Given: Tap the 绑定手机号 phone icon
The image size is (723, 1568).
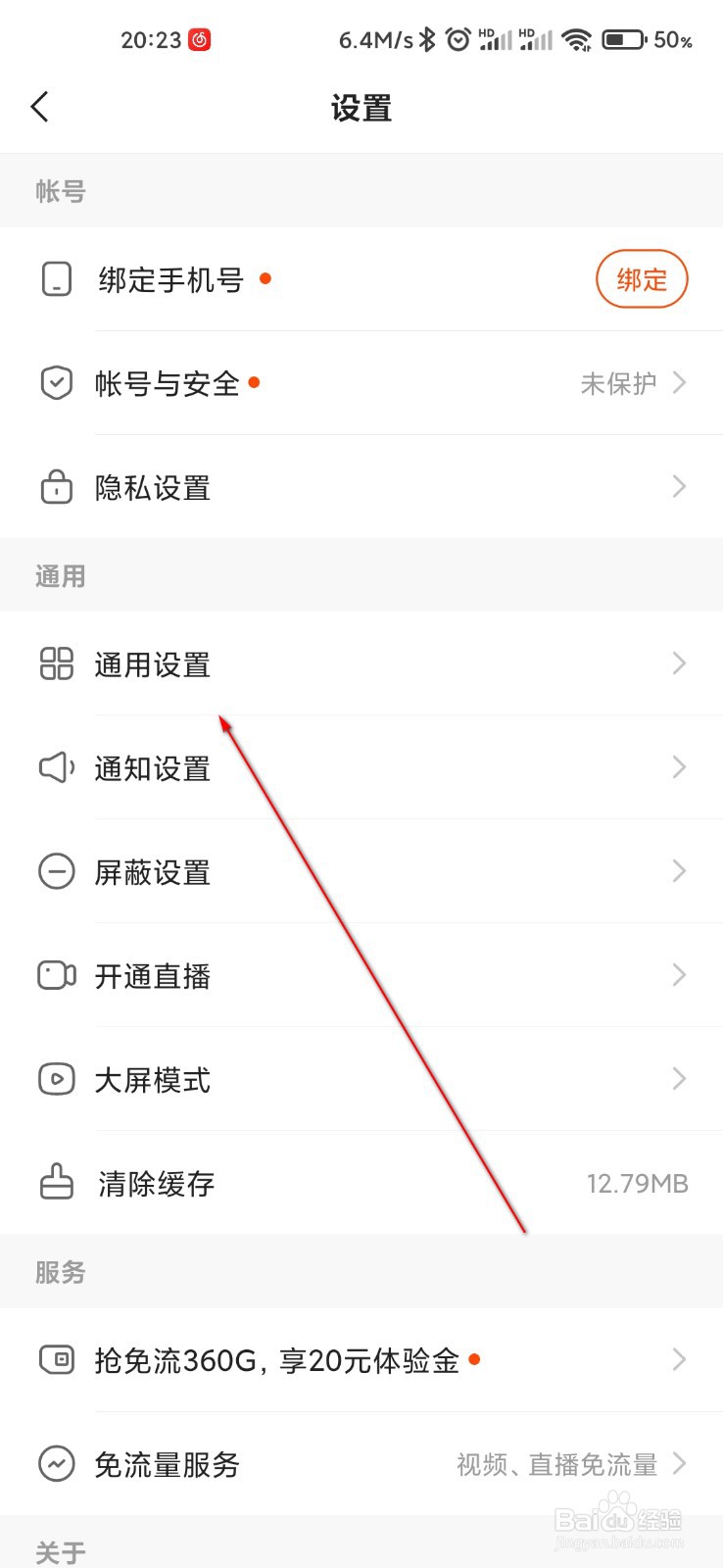Looking at the screenshot, I should coord(57,279).
